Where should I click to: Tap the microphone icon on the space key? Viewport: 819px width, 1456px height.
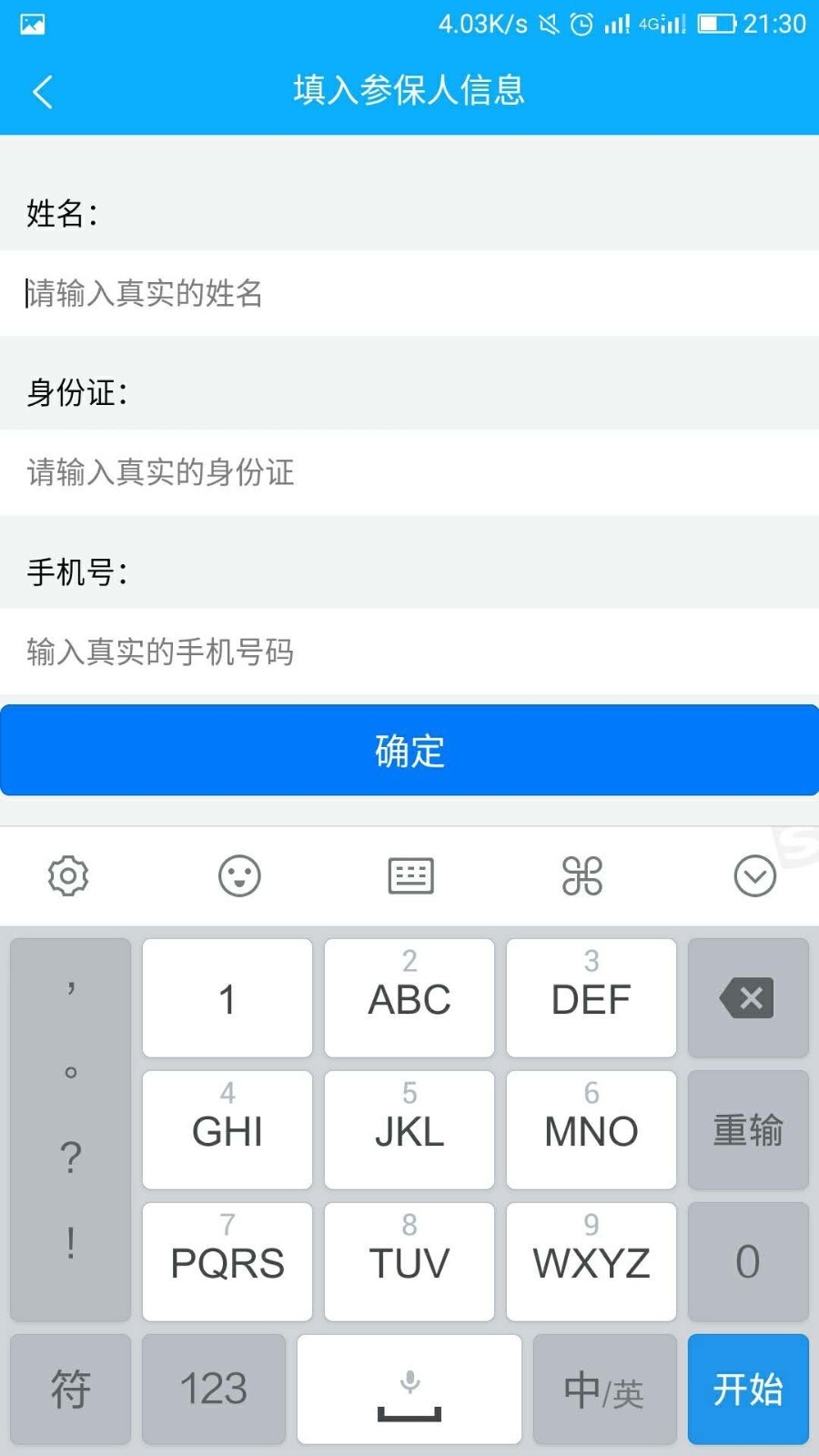tap(409, 1379)
